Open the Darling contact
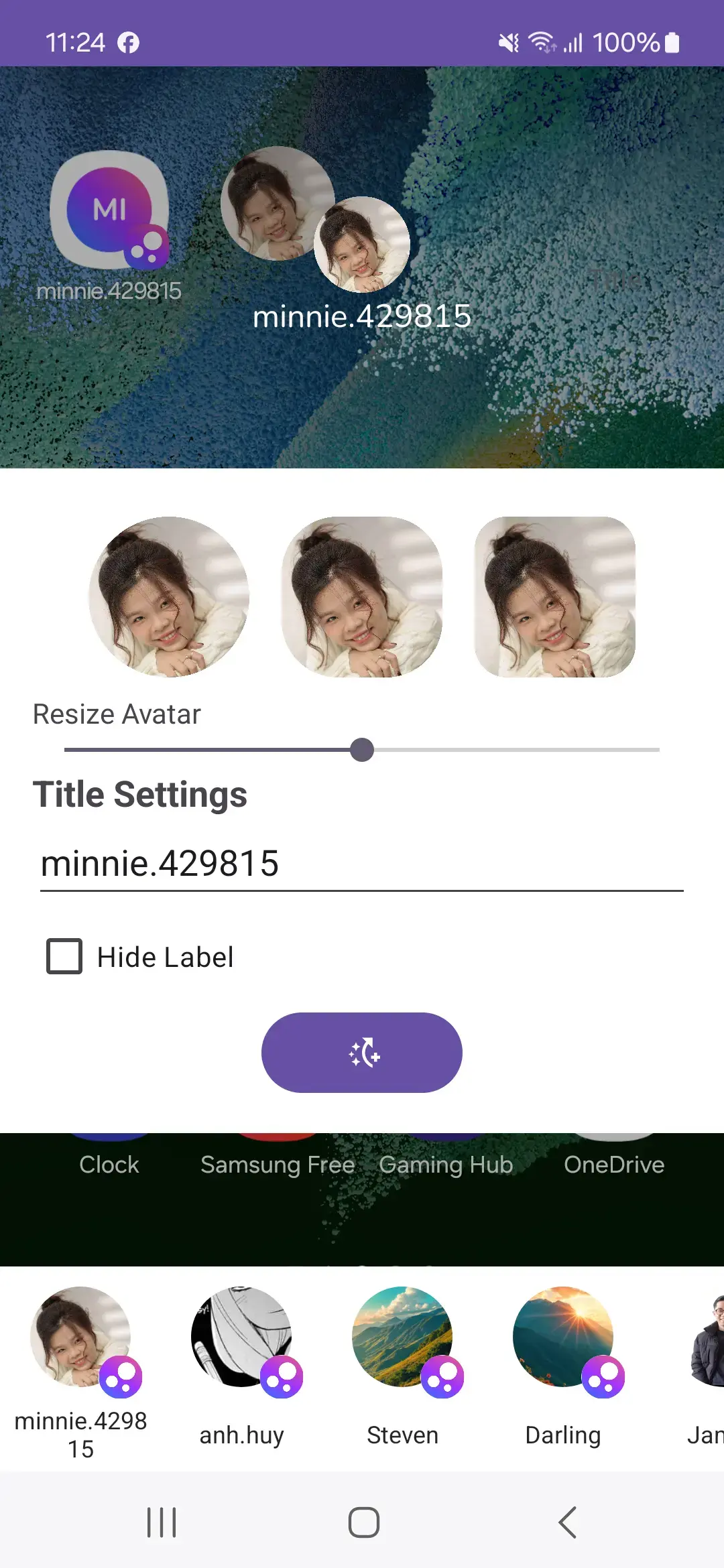This screenshot has height=1568, width=724. coord(563,1367)
